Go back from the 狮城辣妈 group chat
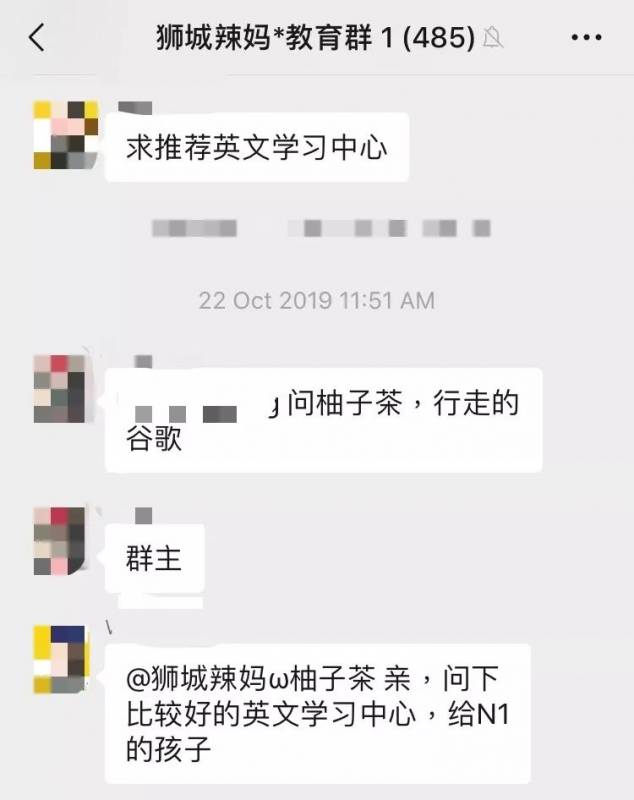Image resolution: width=634 pixels, height=800 pixels. coord(37,38)
